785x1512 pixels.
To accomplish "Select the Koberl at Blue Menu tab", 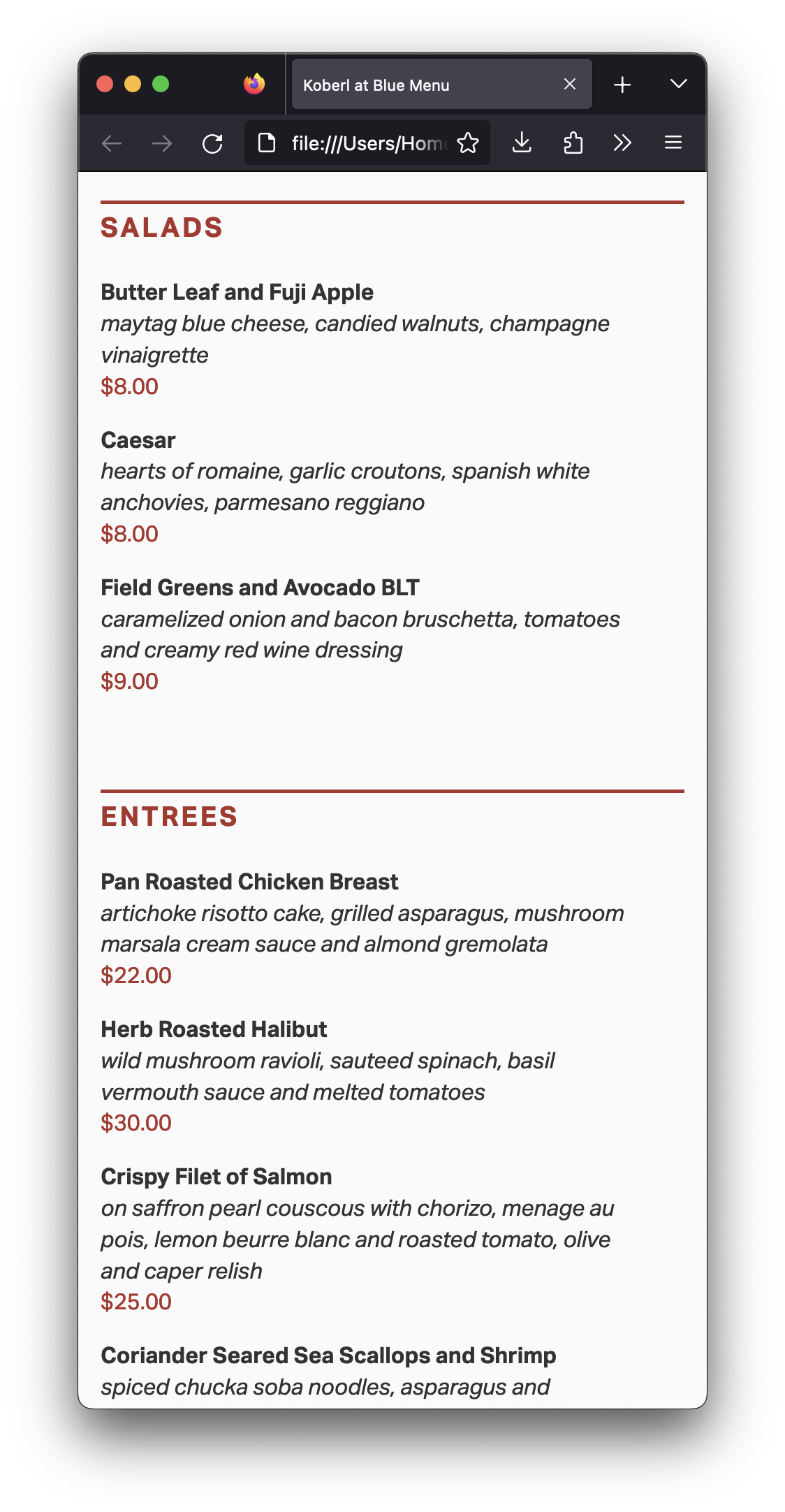I will pyautogui.click(x=419, y=85).
